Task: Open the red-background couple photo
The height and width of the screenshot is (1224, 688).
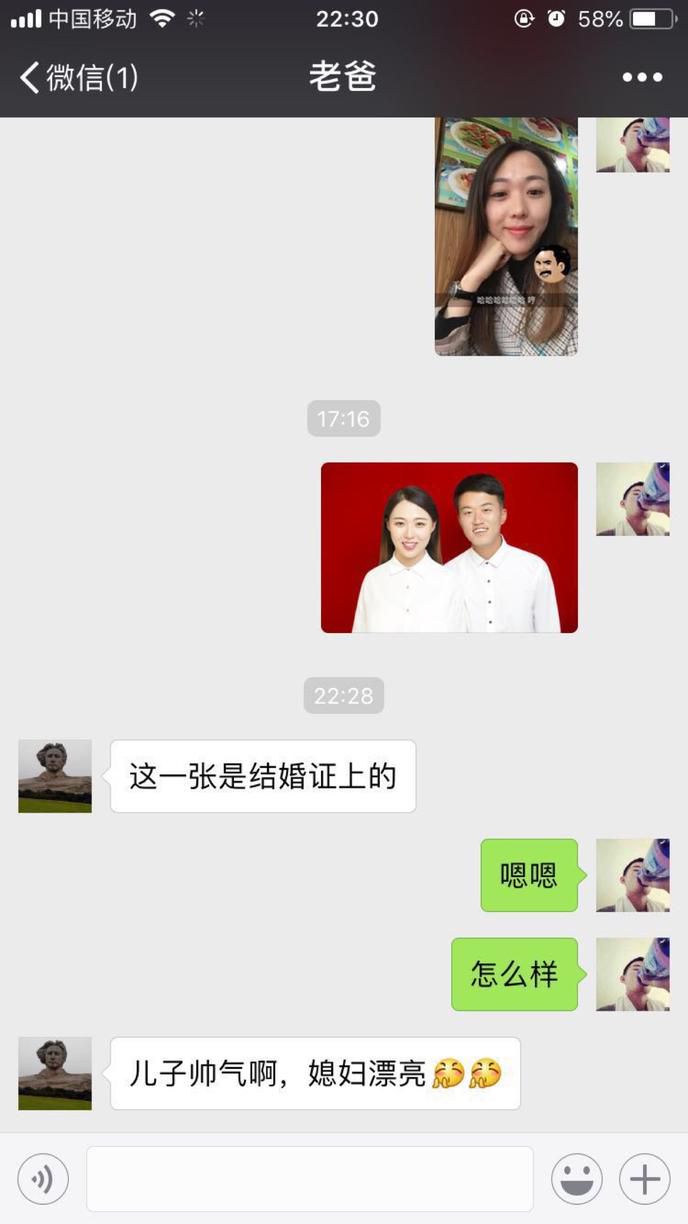Action: [449, 547]
